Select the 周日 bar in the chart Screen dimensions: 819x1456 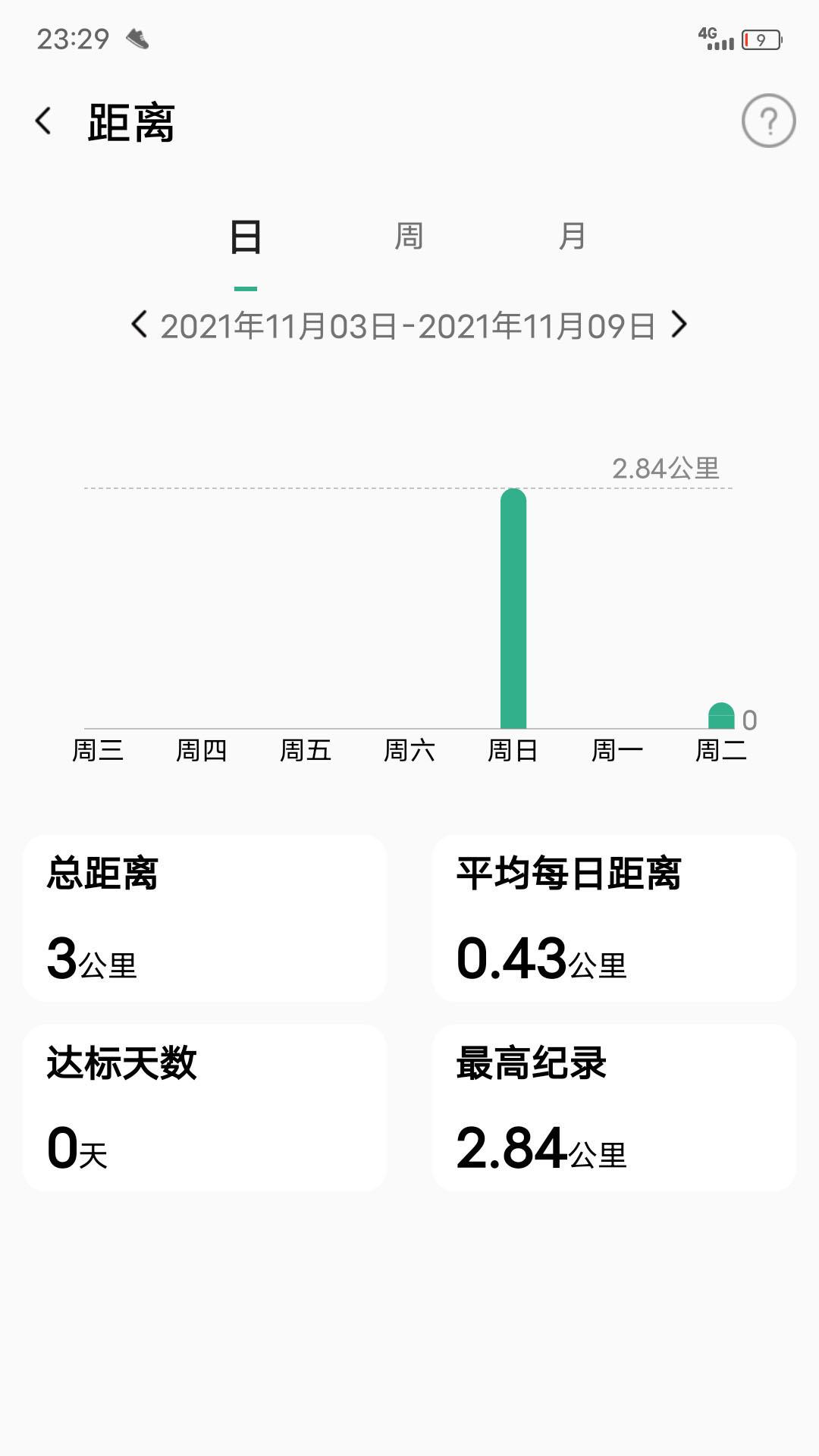click(514, 607)
